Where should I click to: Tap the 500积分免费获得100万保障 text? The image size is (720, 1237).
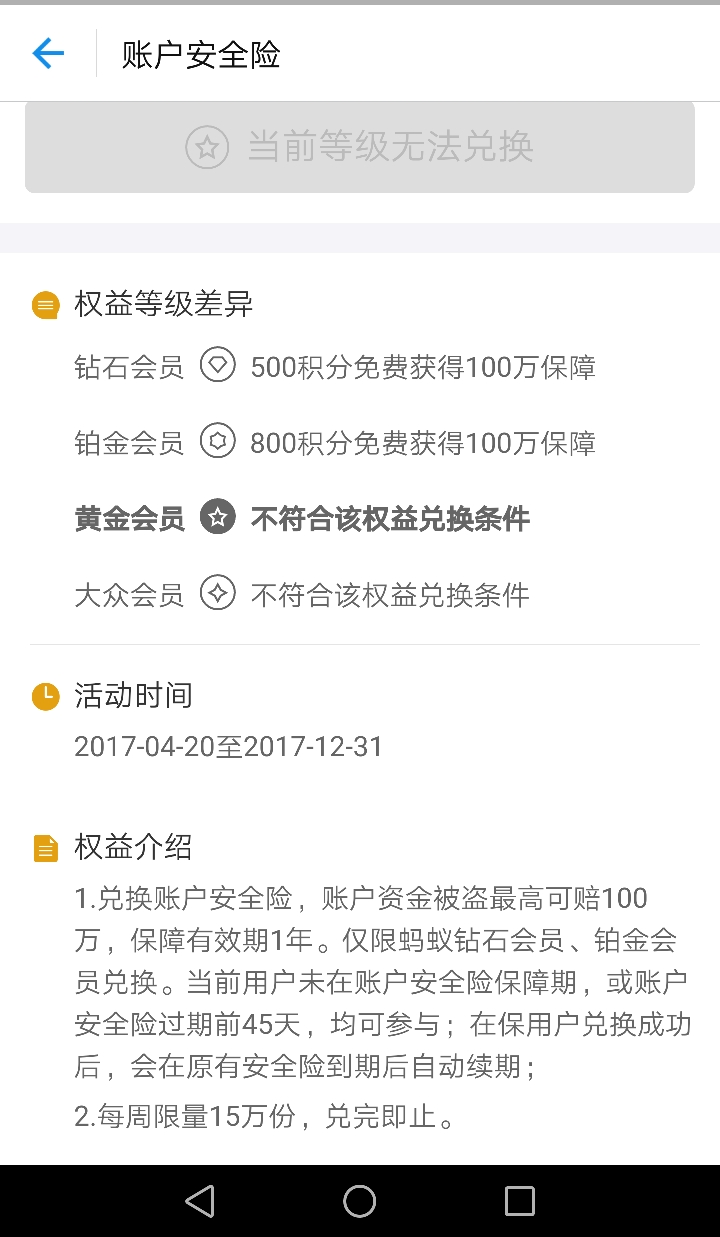coord(422,367)
